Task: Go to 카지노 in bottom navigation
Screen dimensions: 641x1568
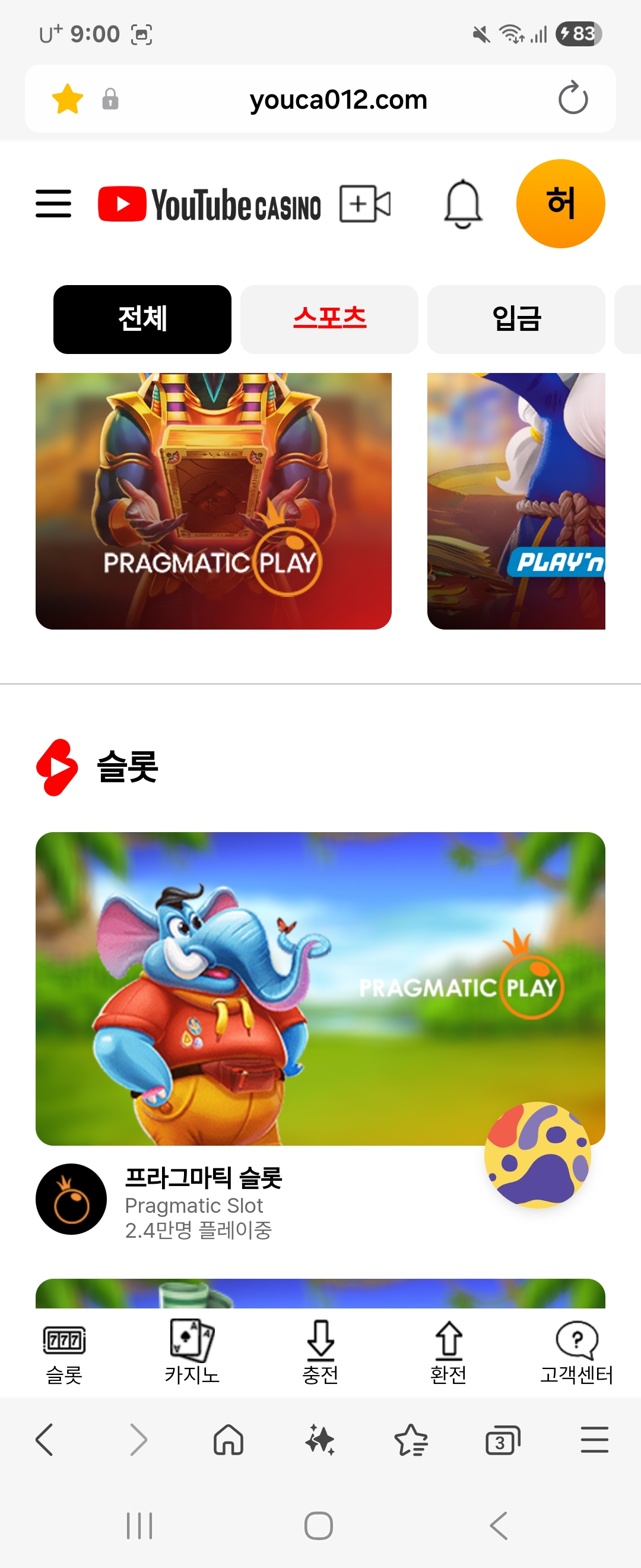Action: pos(192,1351)
